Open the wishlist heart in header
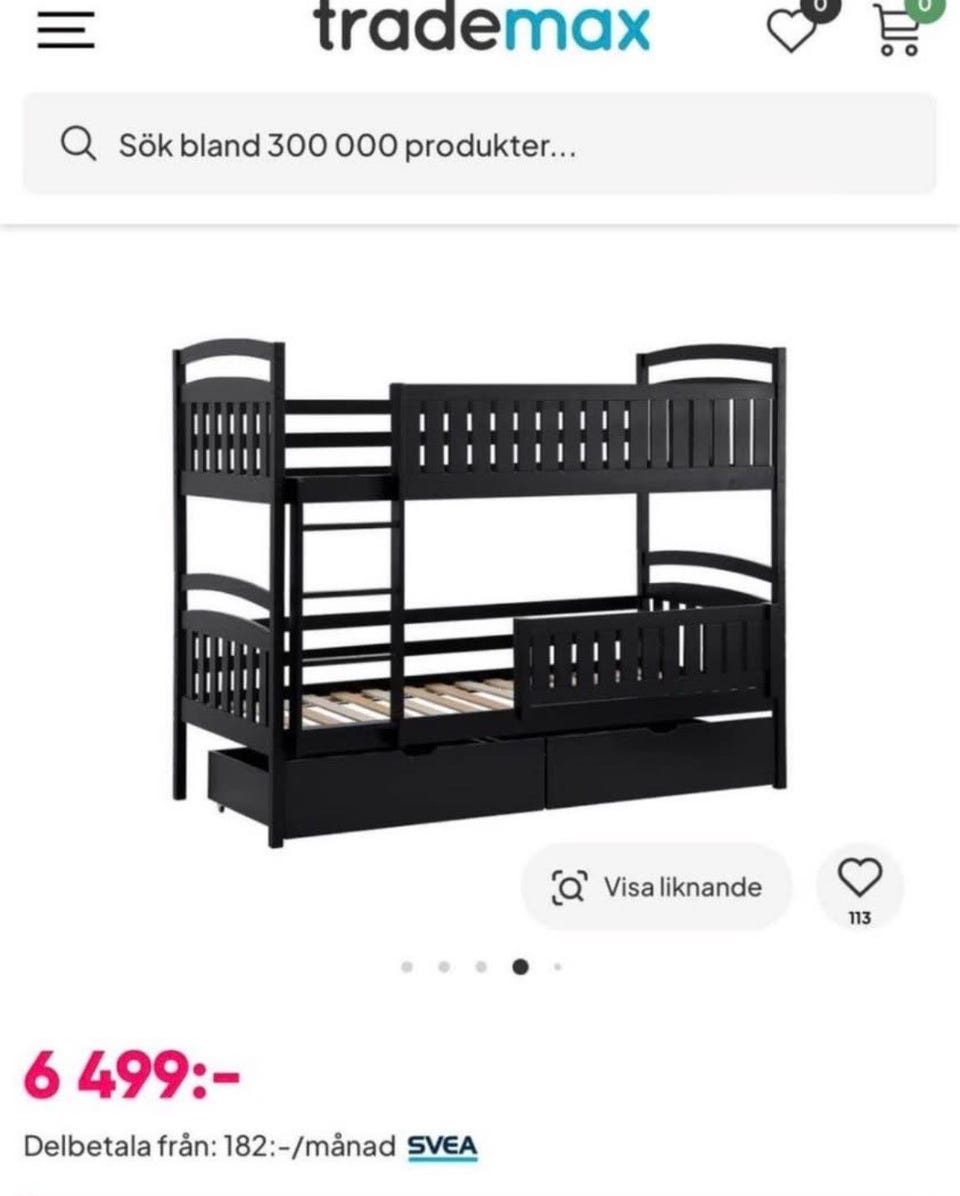The width and height of the screenshot is (960, 1196). (792, 30)
